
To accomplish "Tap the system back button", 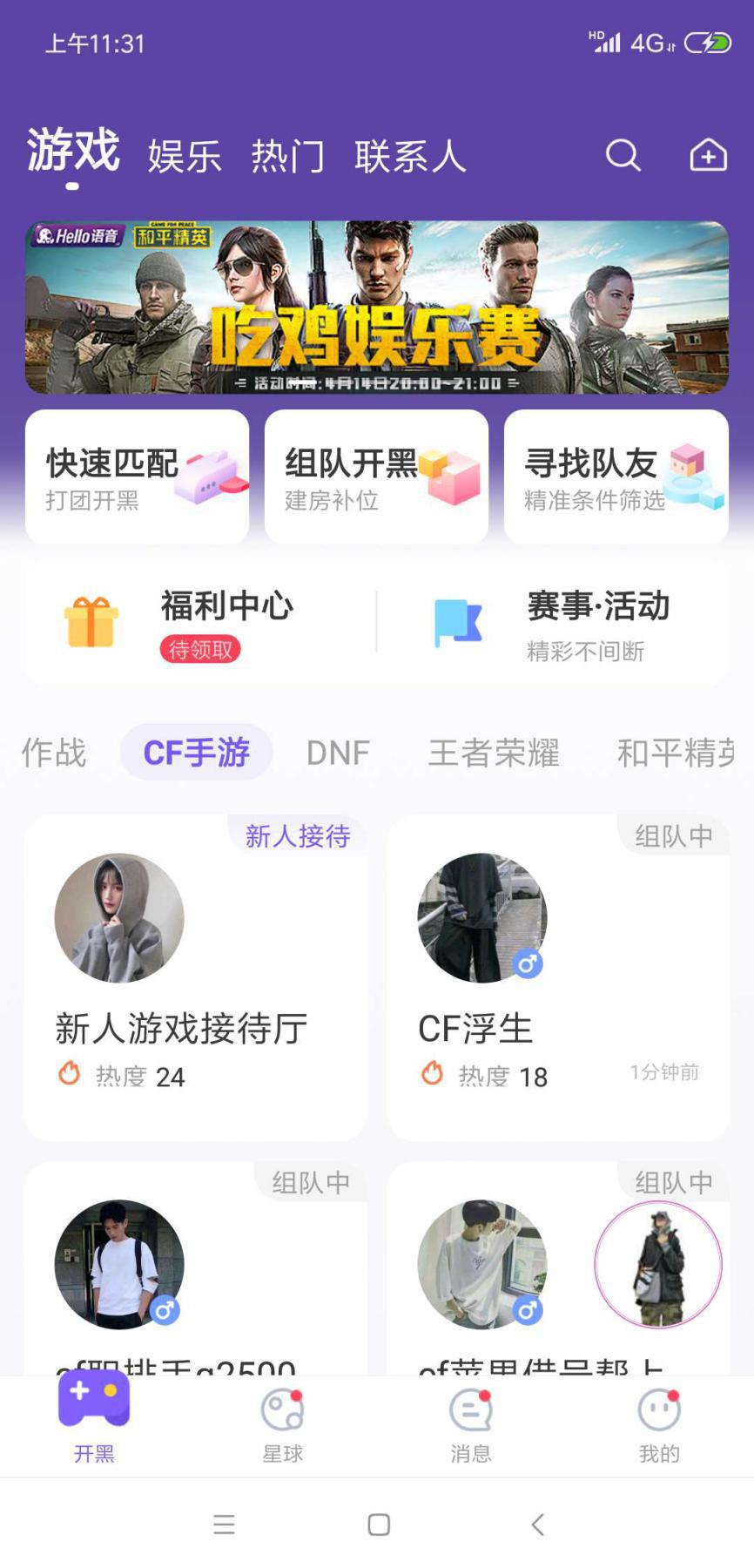I will tap(537, 1524).
